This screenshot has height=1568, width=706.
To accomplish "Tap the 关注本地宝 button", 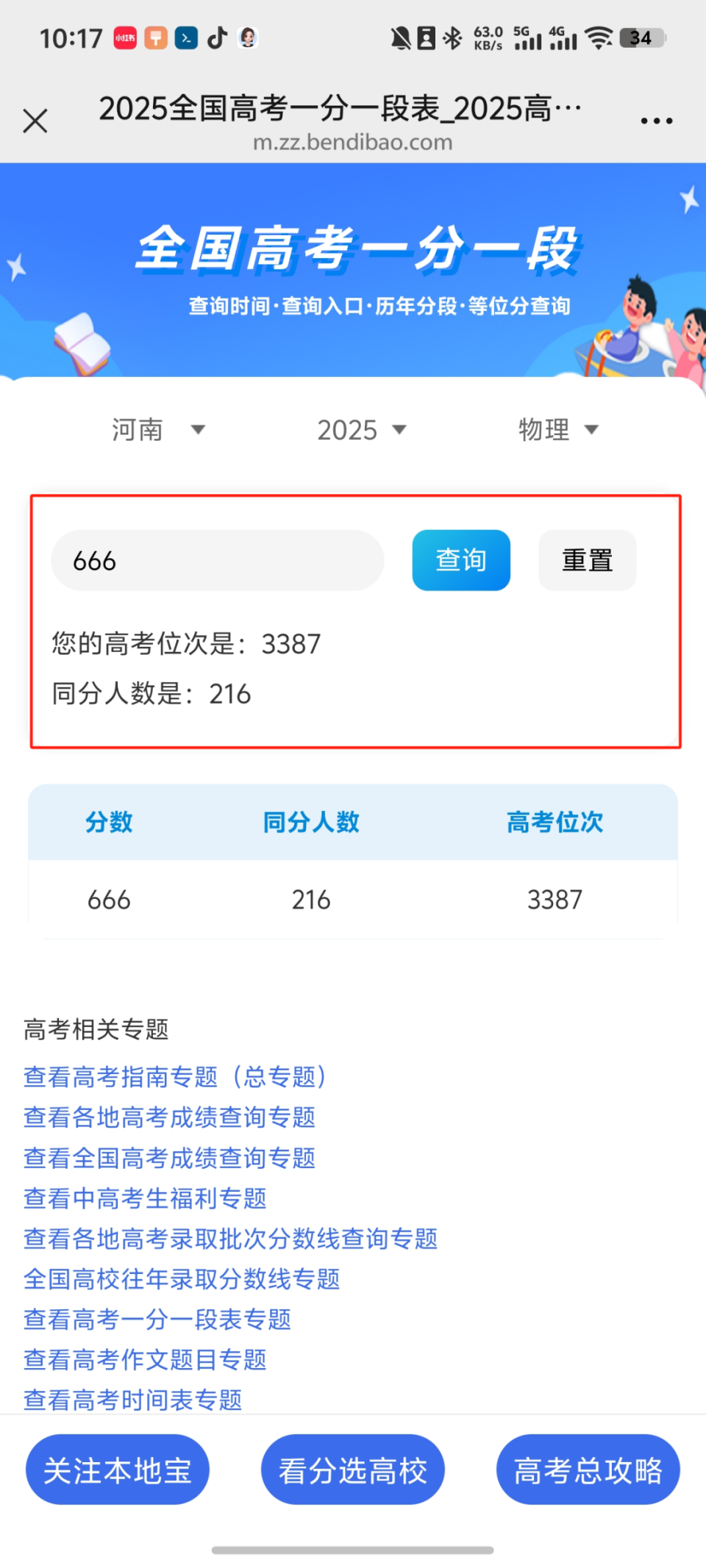I will [118, 1470].
